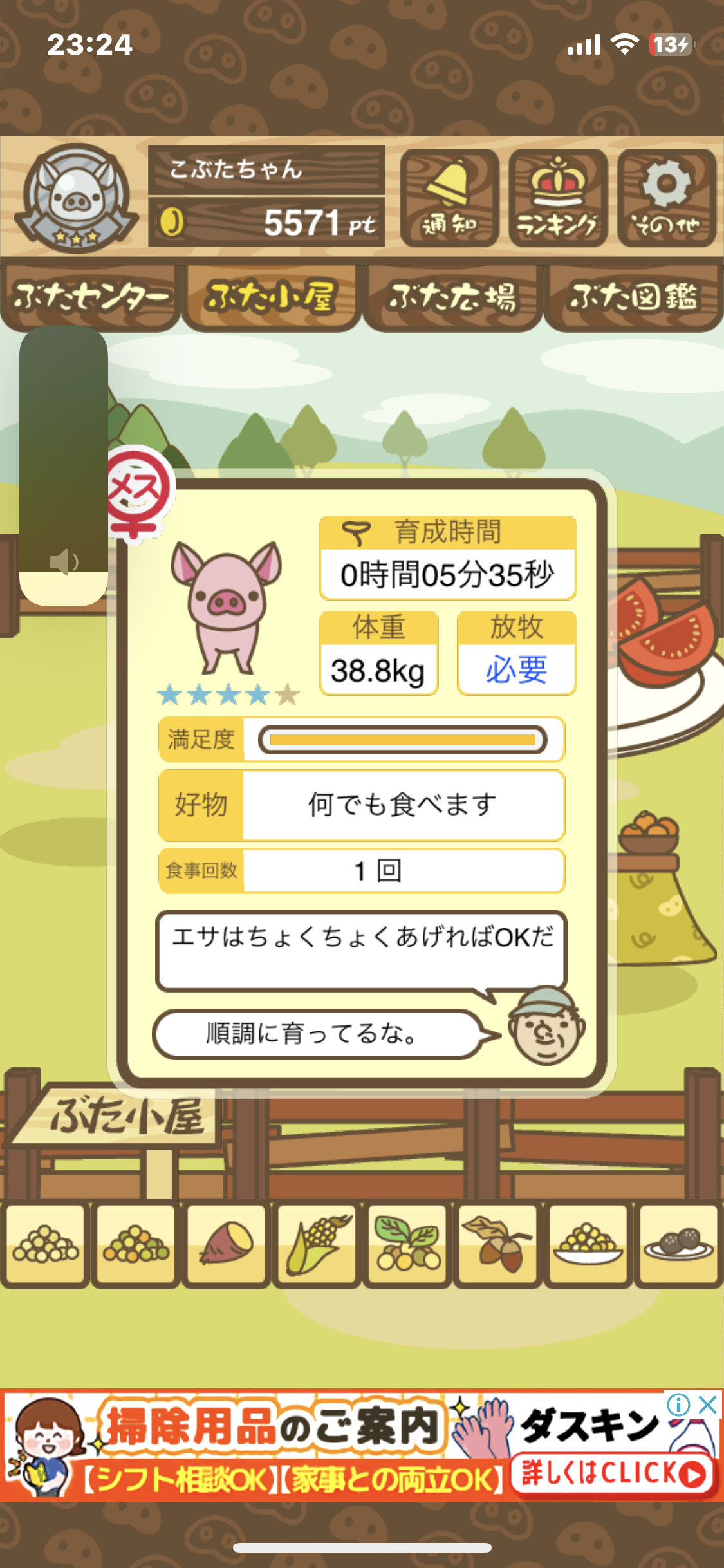
Task: Select the corn cob feed item
Action: [x=316, y=1244]
